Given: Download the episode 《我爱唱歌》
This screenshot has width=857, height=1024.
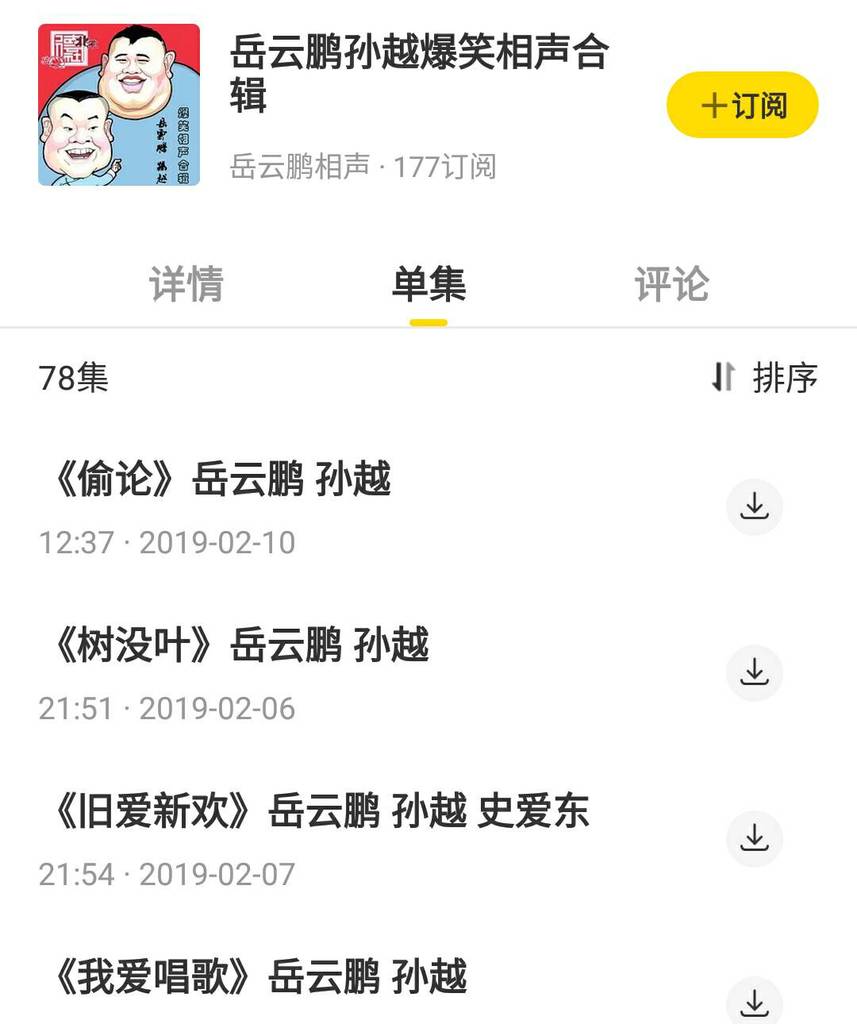Looking at the screenshot, I should 754,1002.
